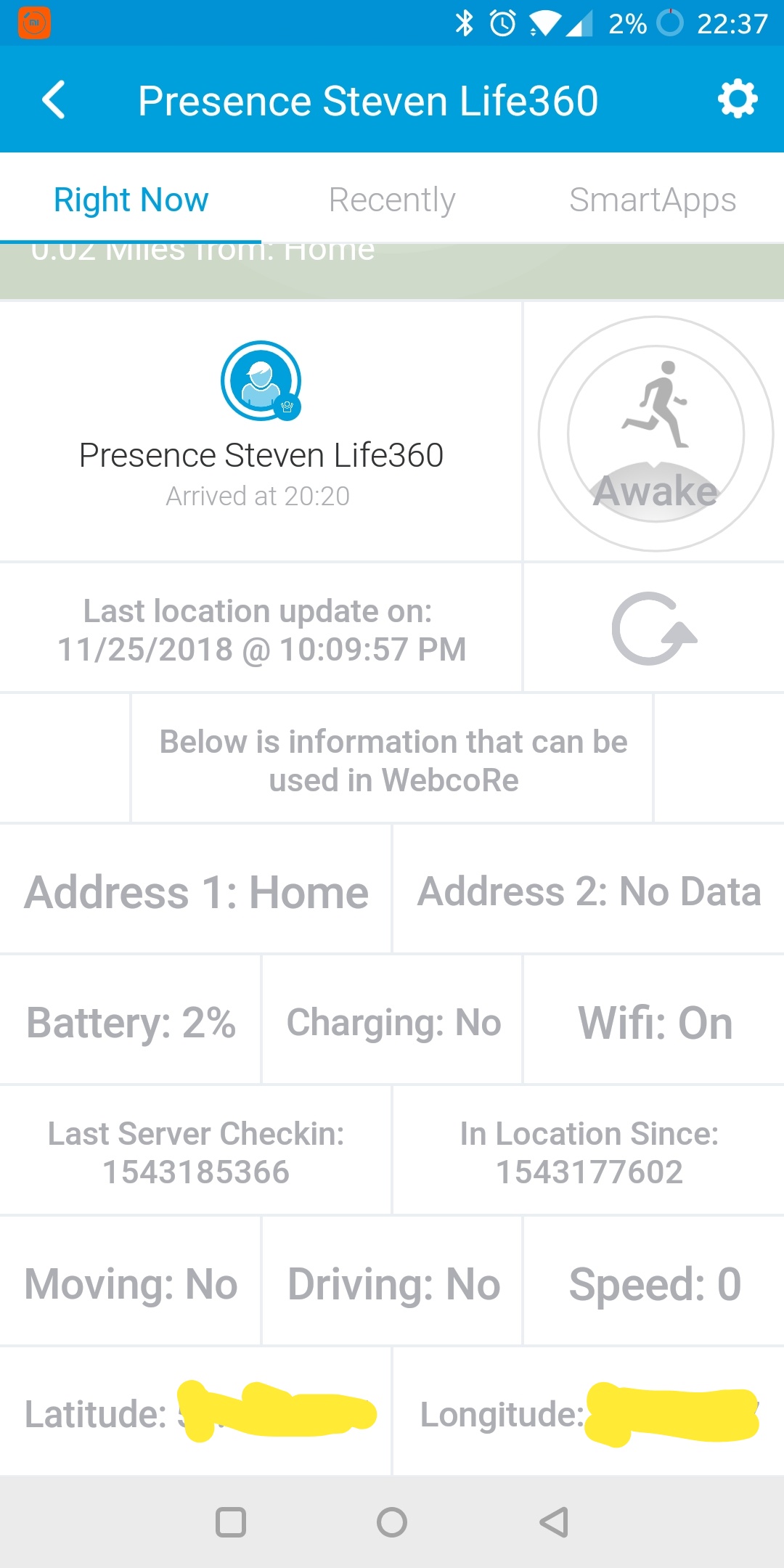The image size is (784, 1568).
Task: Open device settings gear
Action: (x=738, y=99)
